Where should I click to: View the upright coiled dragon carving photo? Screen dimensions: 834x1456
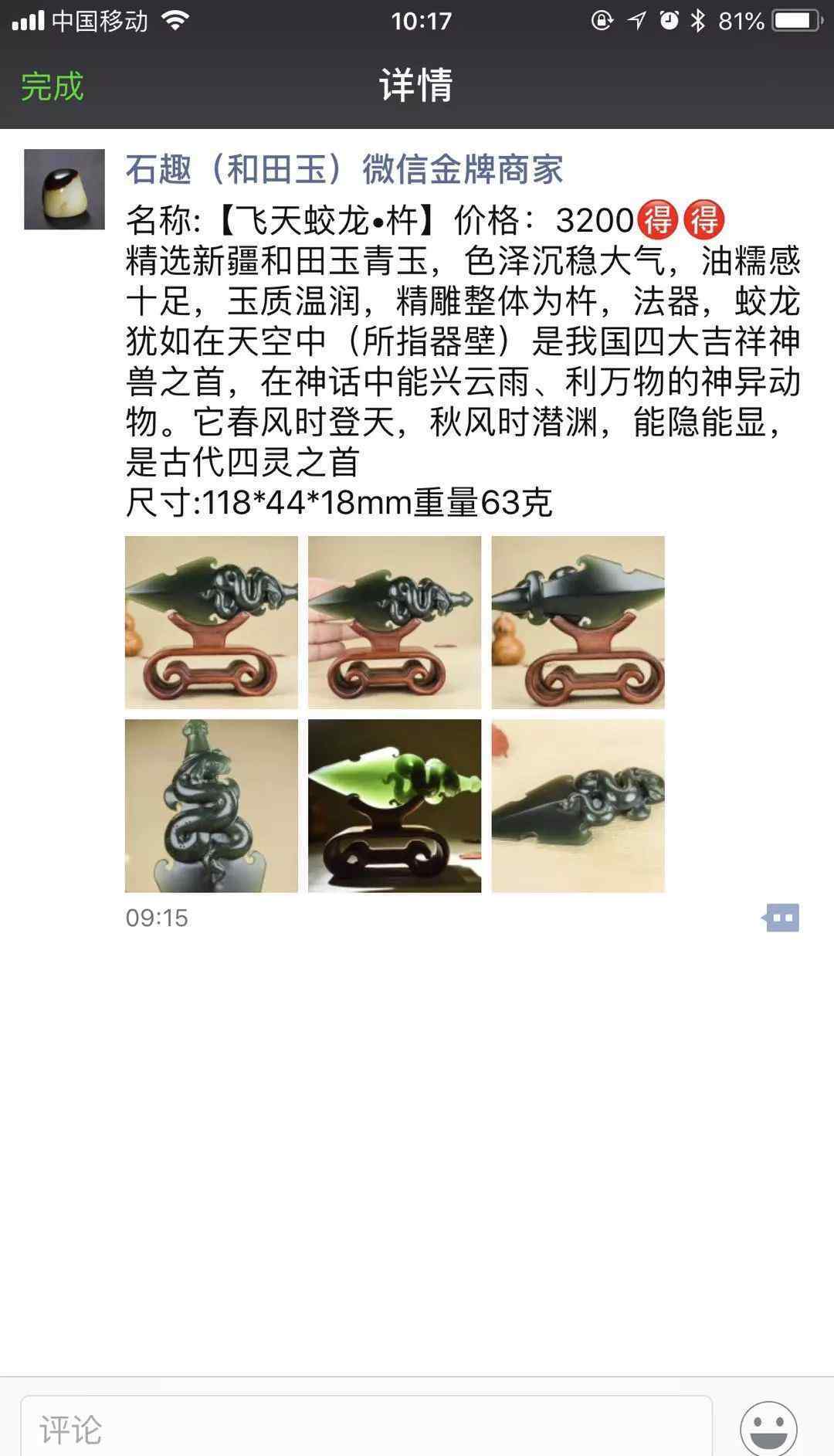coord(212,806)
